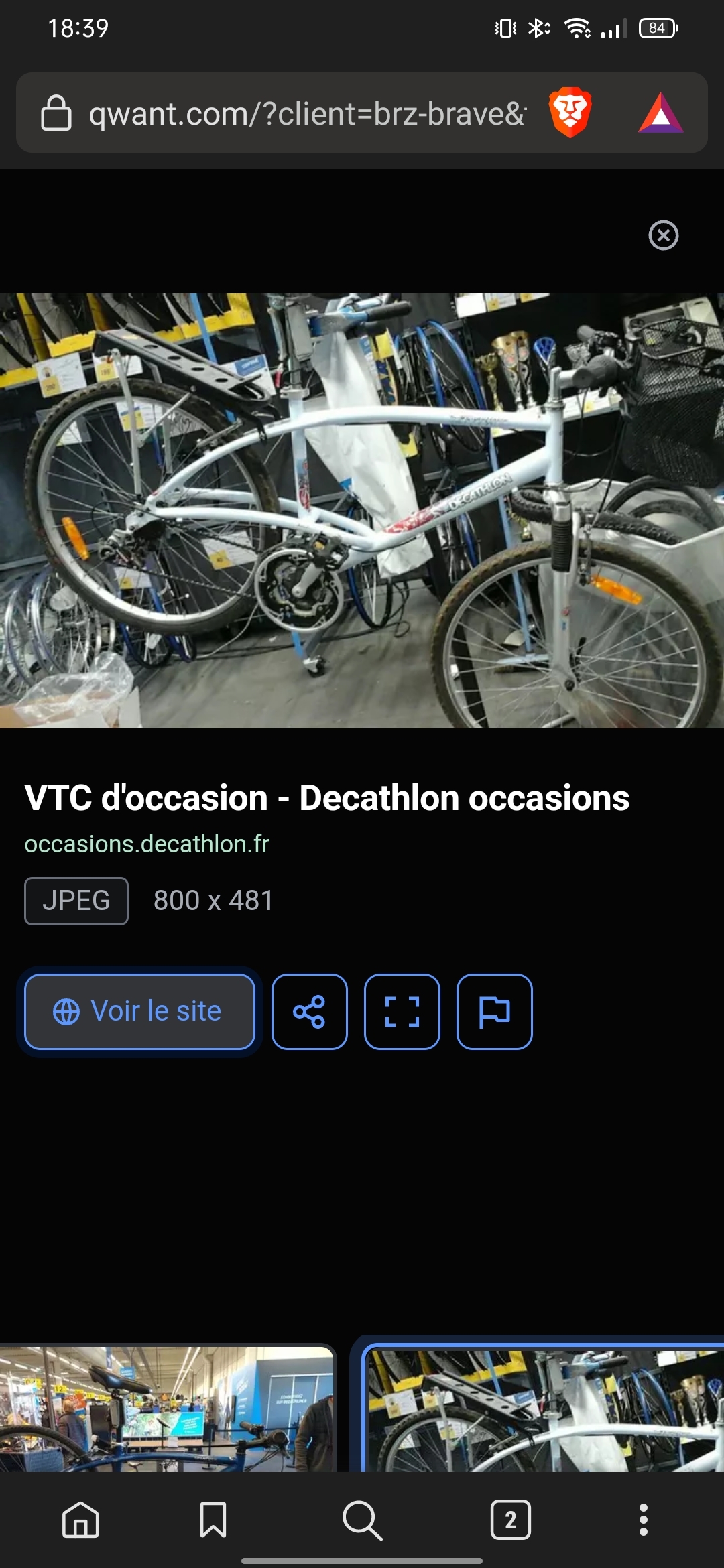Close the image preview panel
724x1568 pixels.
click(x=663, y=235)
